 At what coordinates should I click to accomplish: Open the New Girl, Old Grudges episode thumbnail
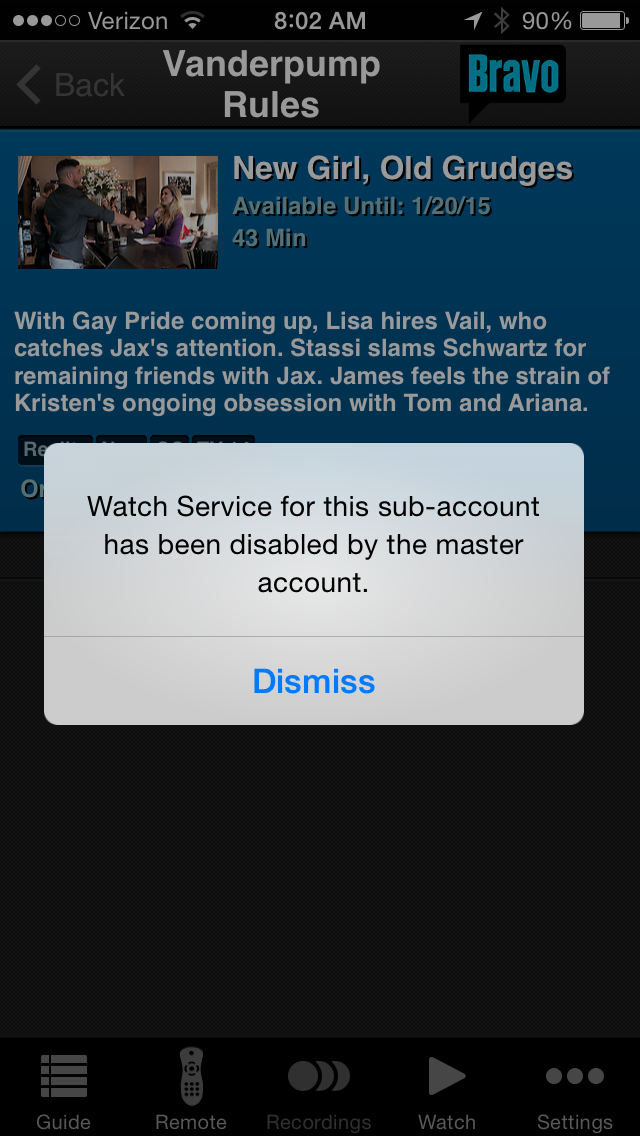(118, 212)
